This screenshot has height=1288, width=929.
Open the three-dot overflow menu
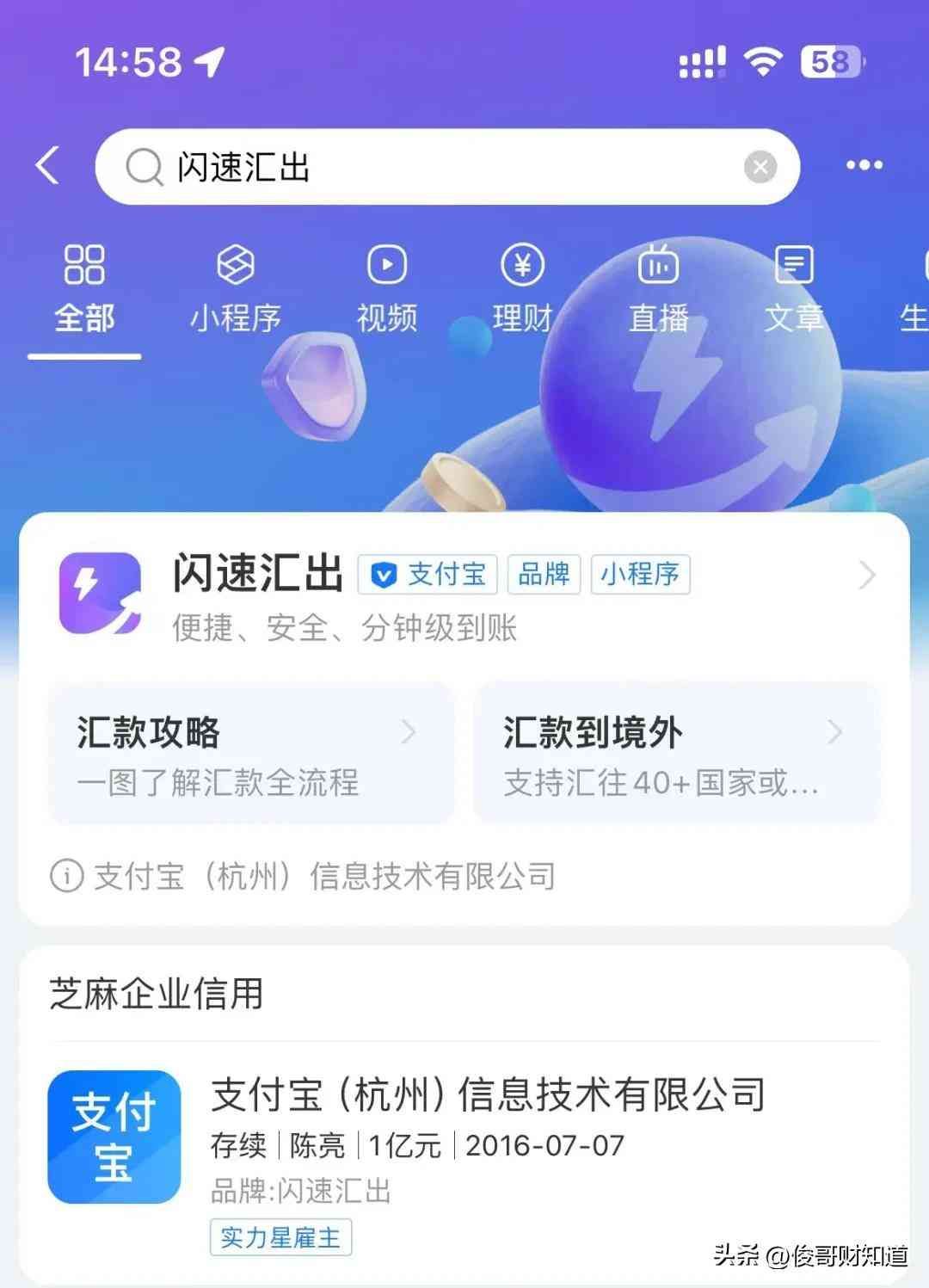(864, 165)
